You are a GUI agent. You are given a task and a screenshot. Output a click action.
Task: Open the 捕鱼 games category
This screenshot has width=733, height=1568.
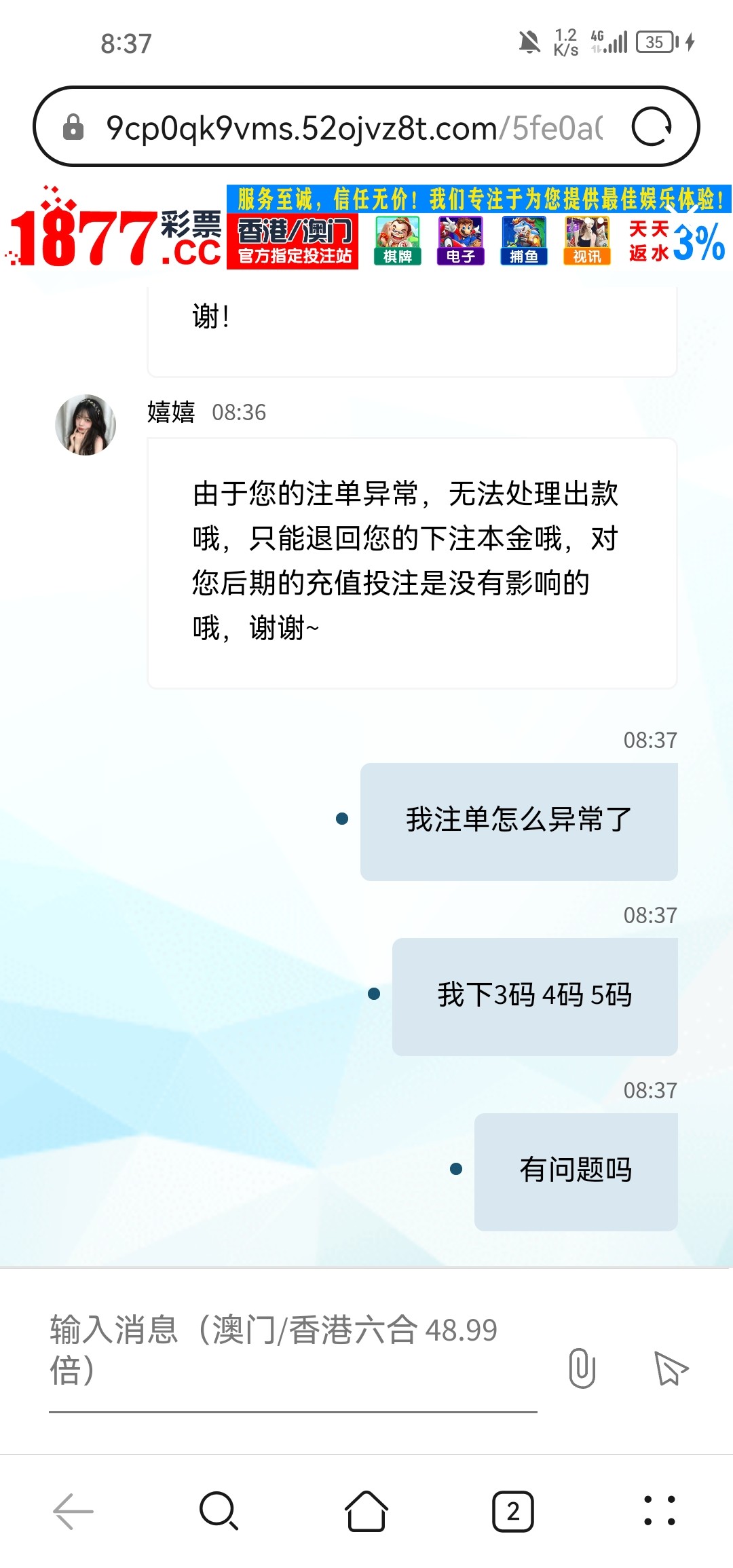click(524, 240)
